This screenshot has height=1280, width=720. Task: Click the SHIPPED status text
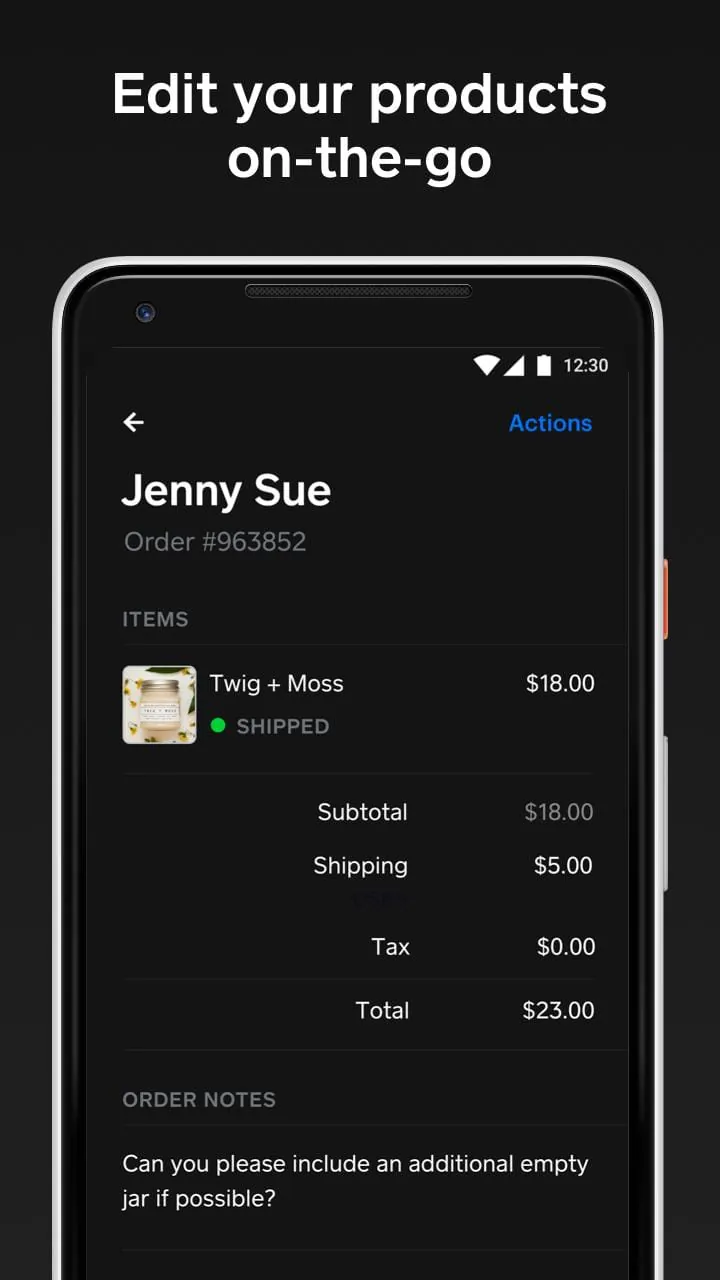coord(282,726)
